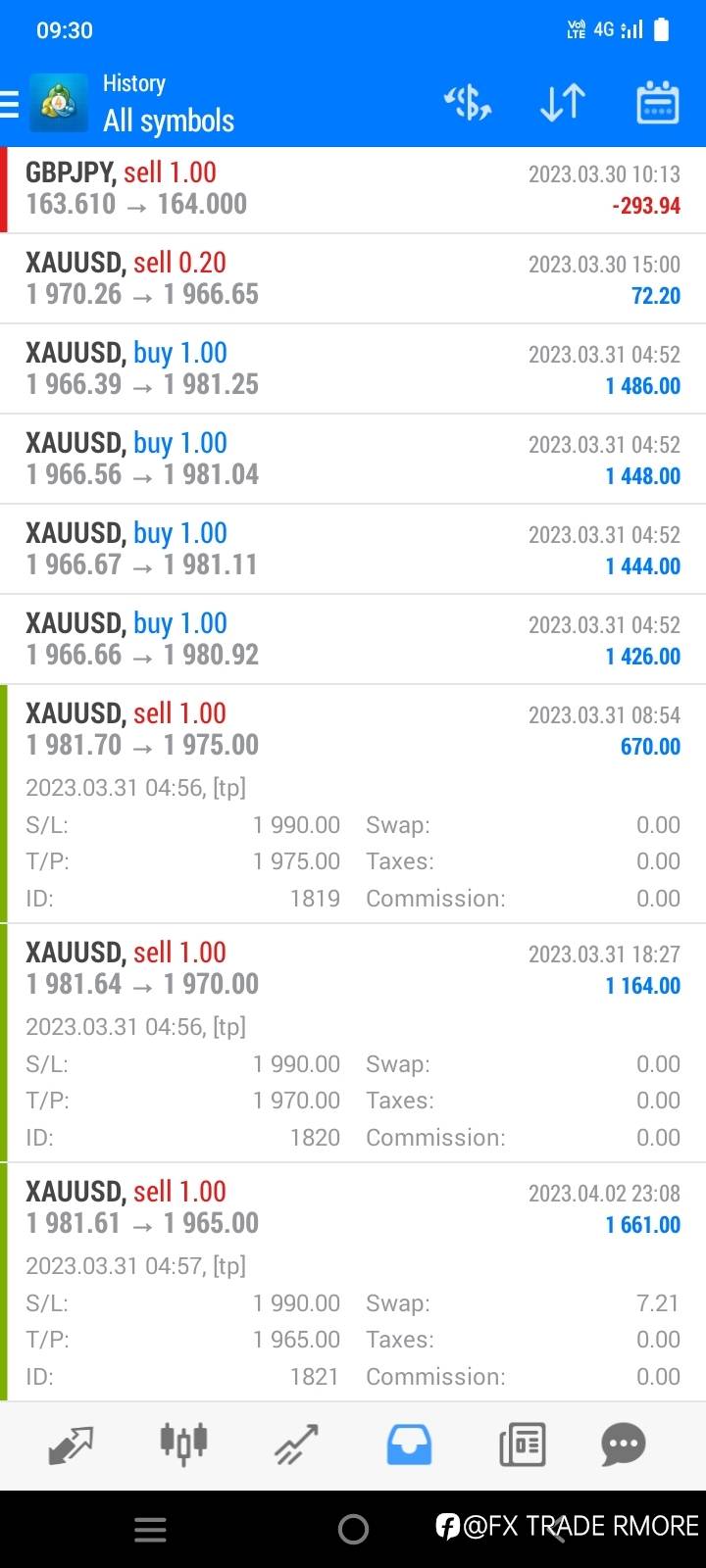Viewport: 706px width, 1568px height.
Task: Collapse XAUUSD sell trade with ID 1819
Action: click(x=353, y=805)
